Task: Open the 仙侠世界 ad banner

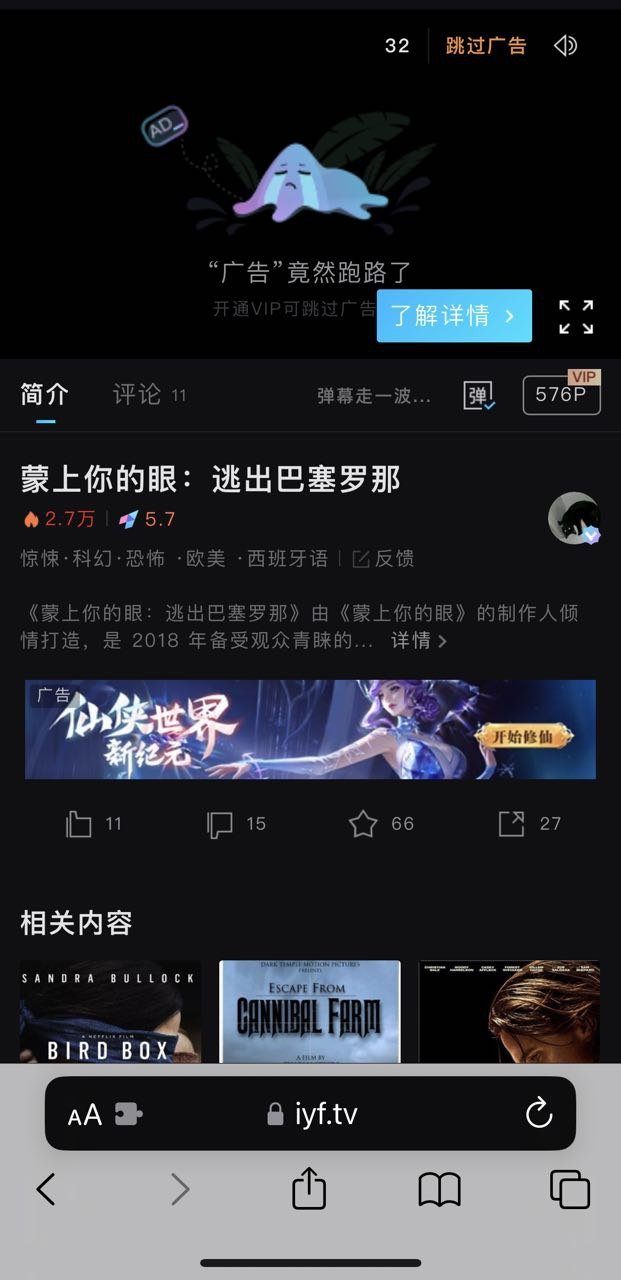Action: (x=310, y=729)
